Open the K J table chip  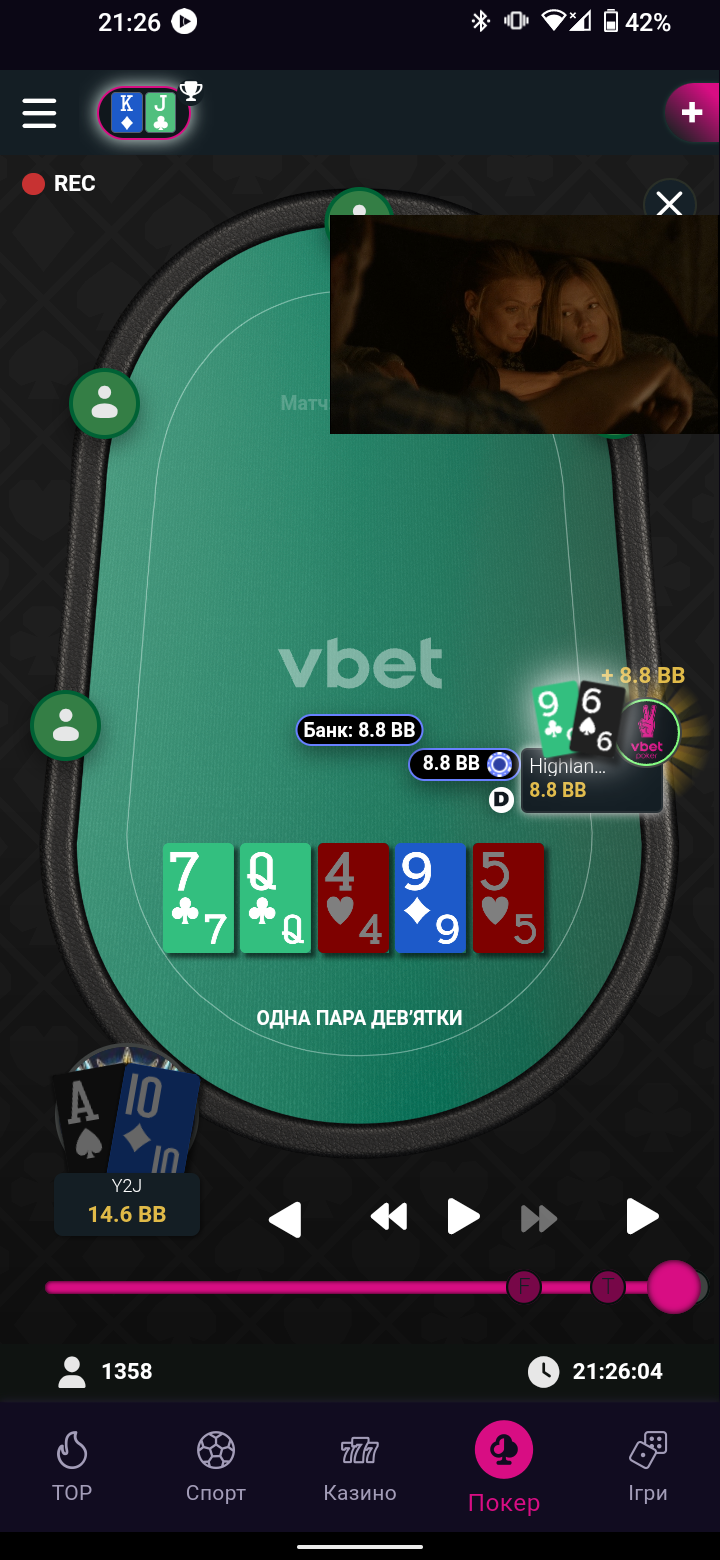pos(145,112)
